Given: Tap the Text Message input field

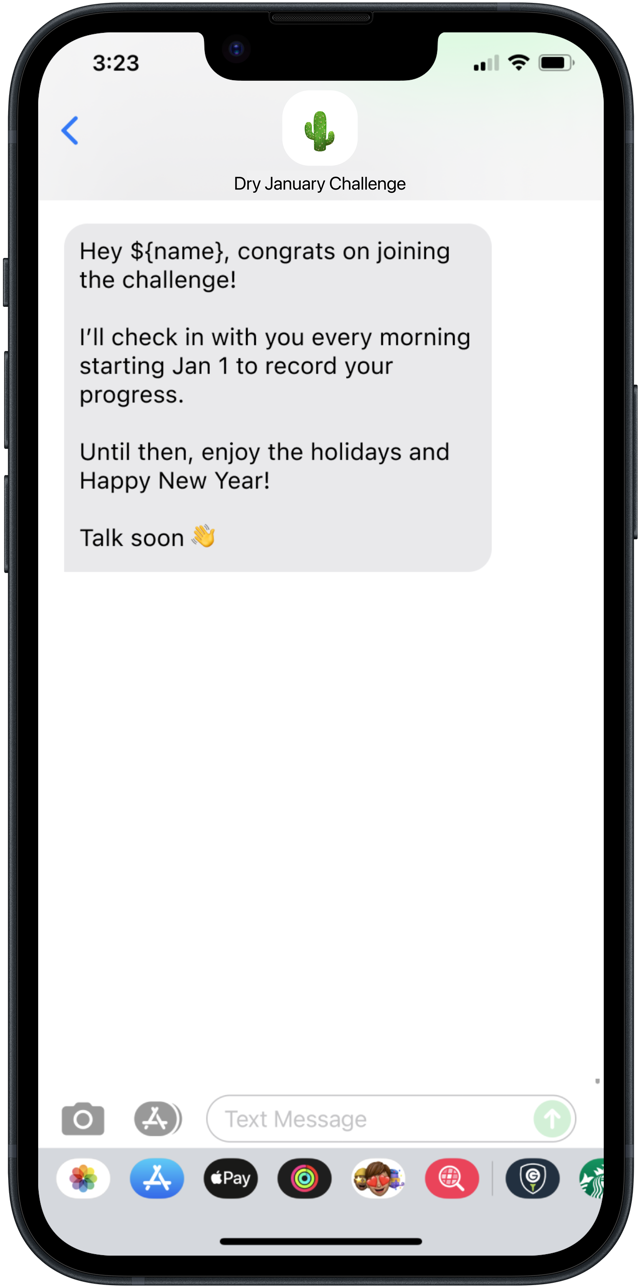Looking at the screenshot, I should (370, 1119).
